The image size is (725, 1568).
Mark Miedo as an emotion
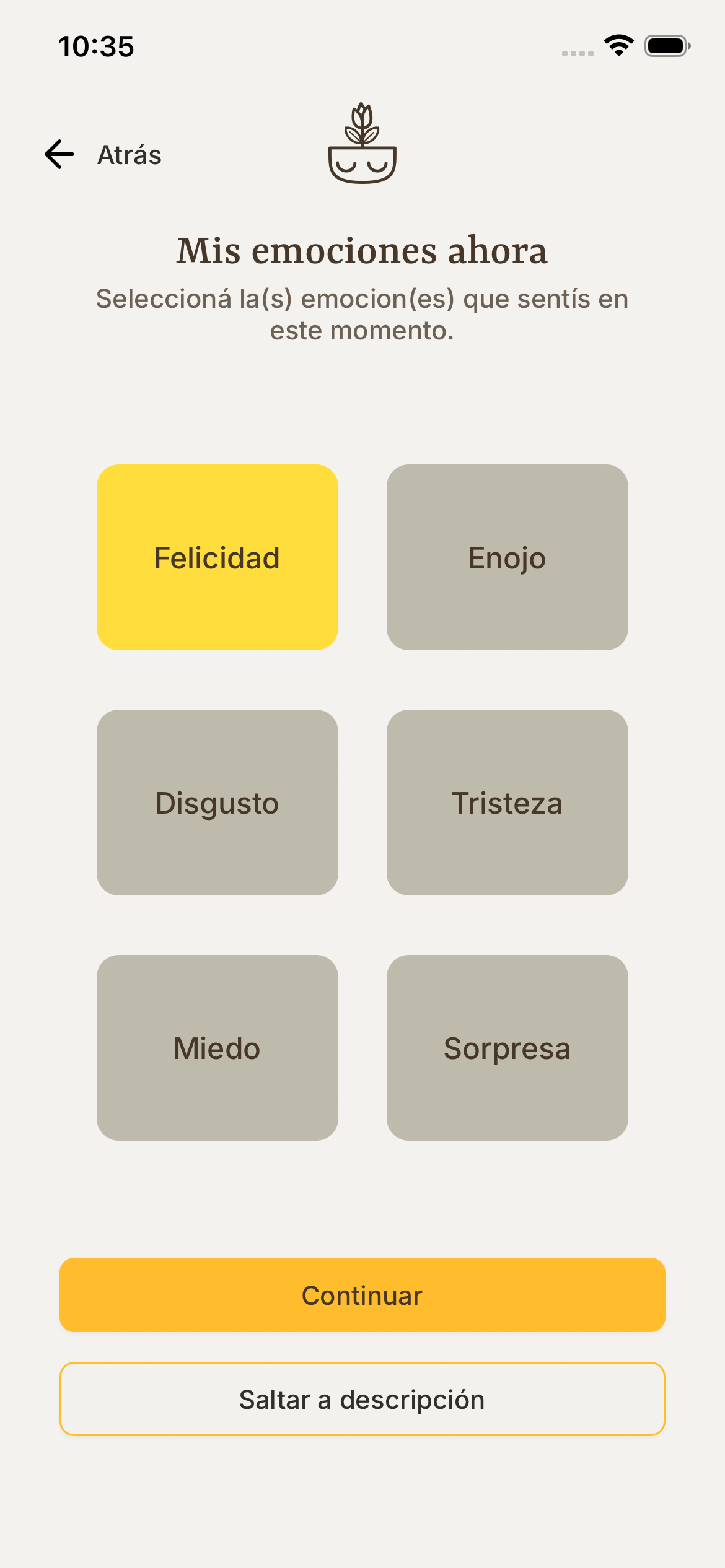(x=217, y=1048)
